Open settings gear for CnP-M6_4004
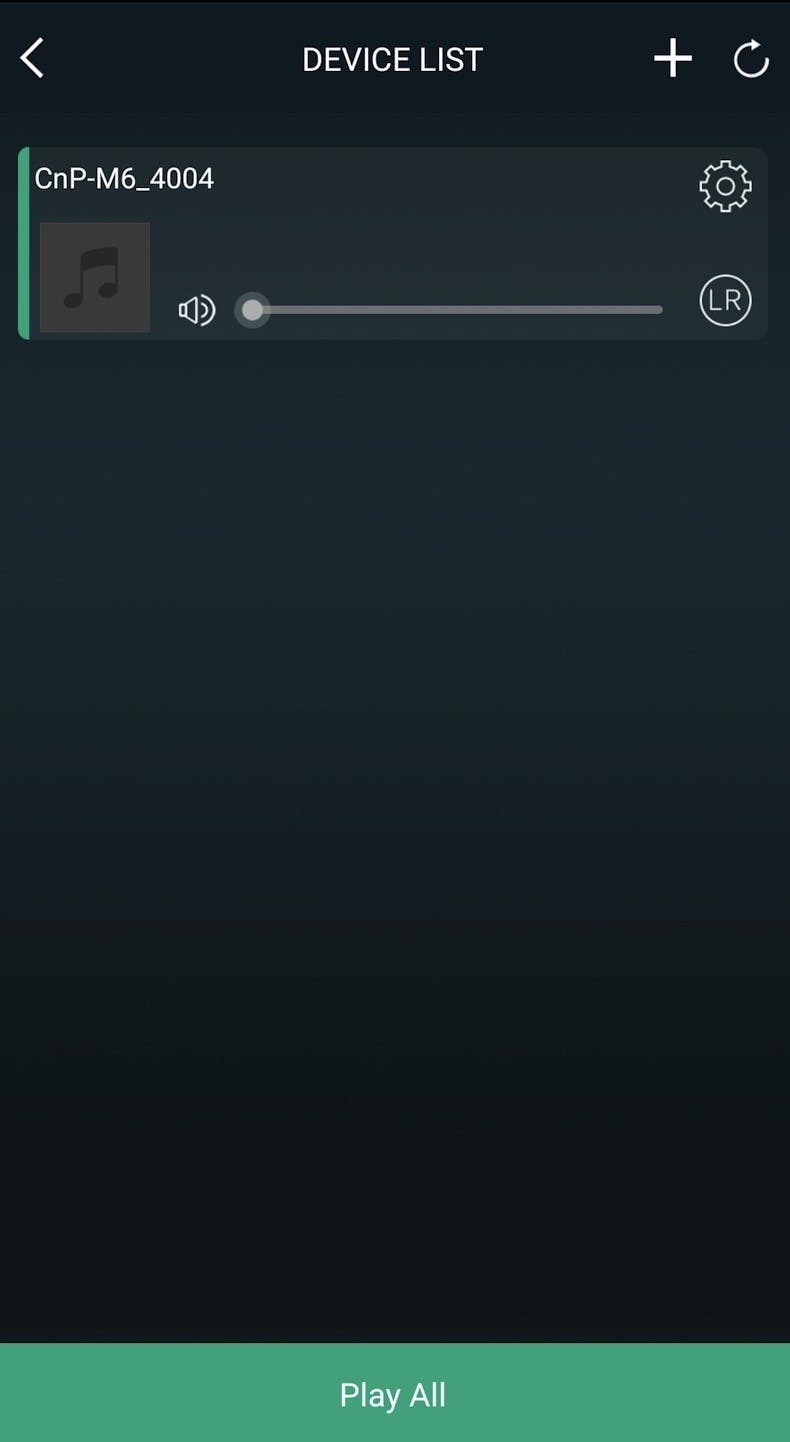Image resolution: width=790 pixels, height=1442 pixels. point(725,186)
